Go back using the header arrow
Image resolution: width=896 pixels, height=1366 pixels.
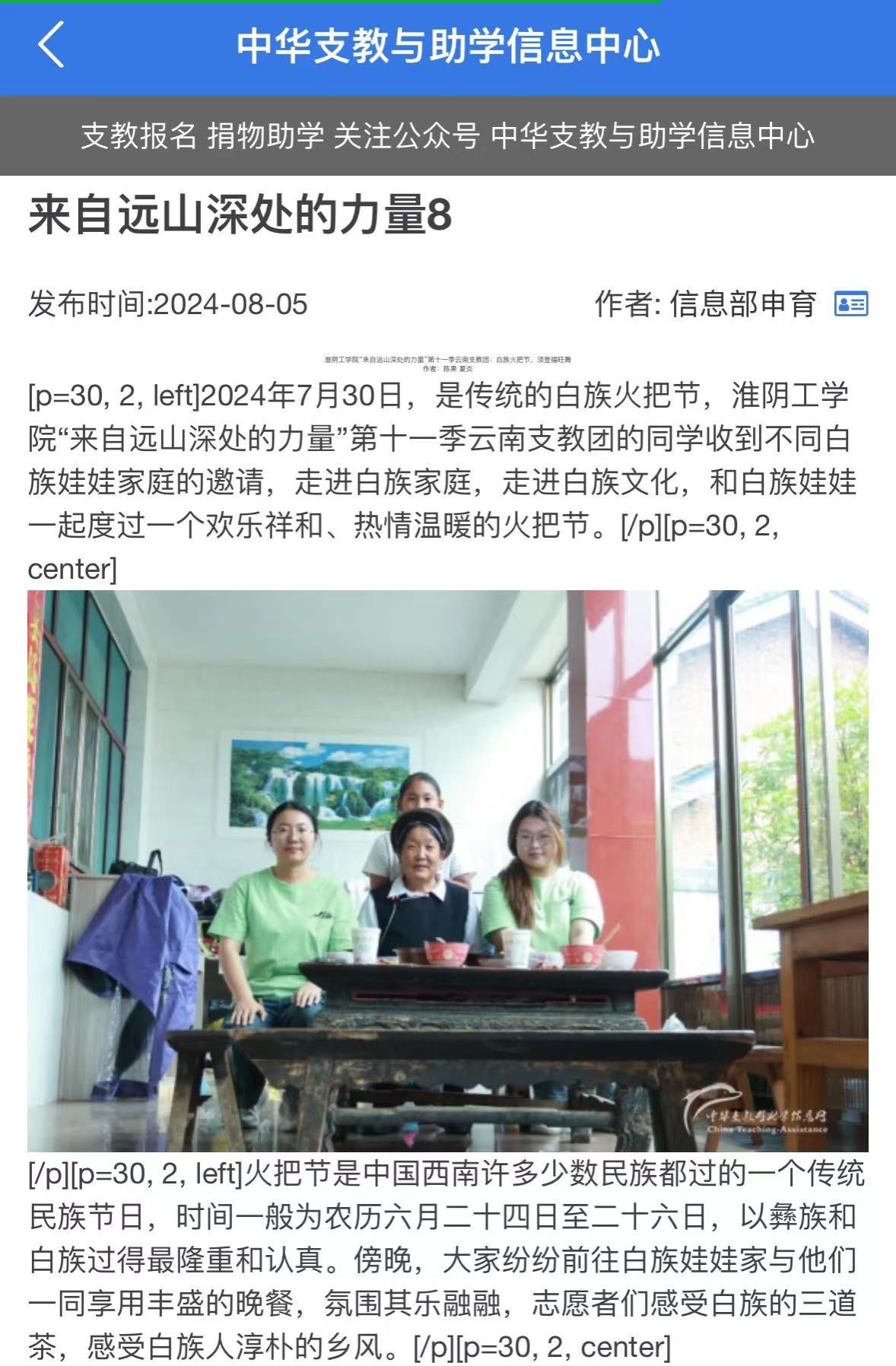point(50,45)
